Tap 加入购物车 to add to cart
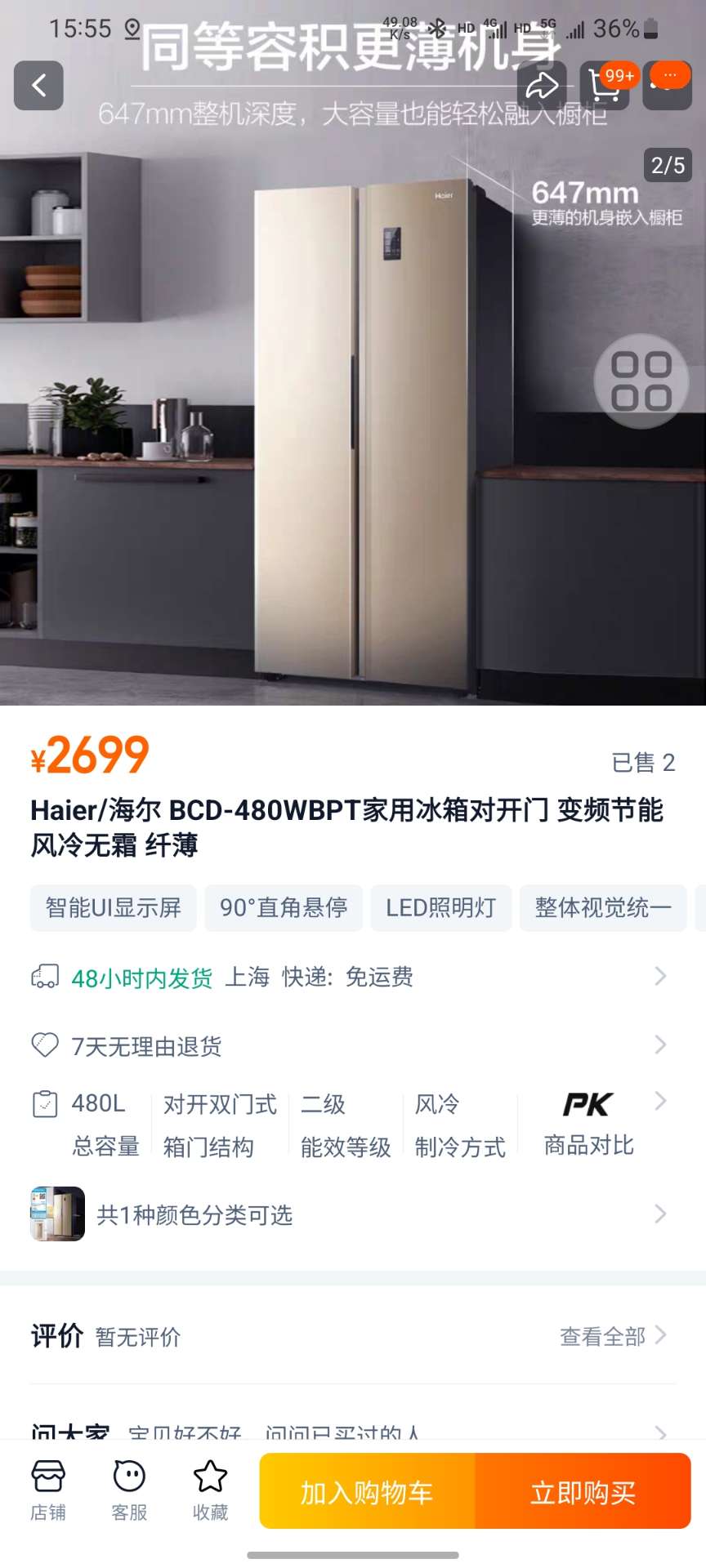This screenshot has width=706, height=1568. (x=367, y=1492)
